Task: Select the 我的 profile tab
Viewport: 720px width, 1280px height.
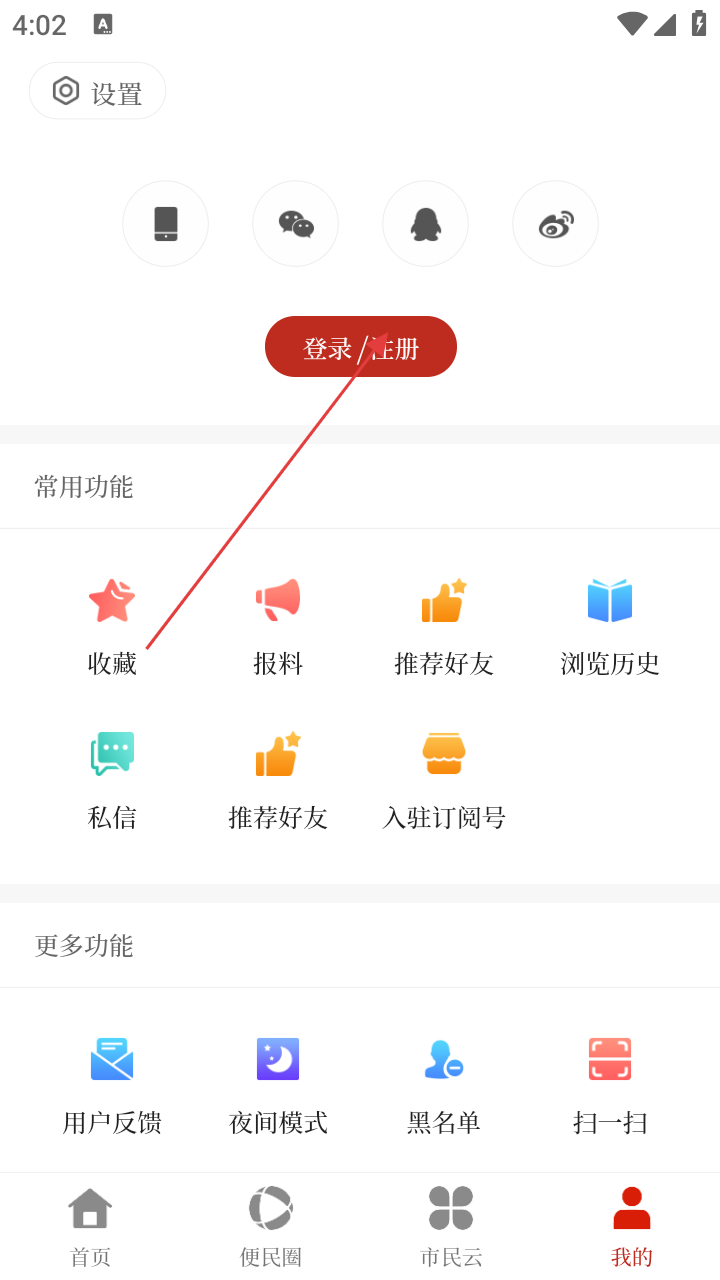Action: [632, 1226]
